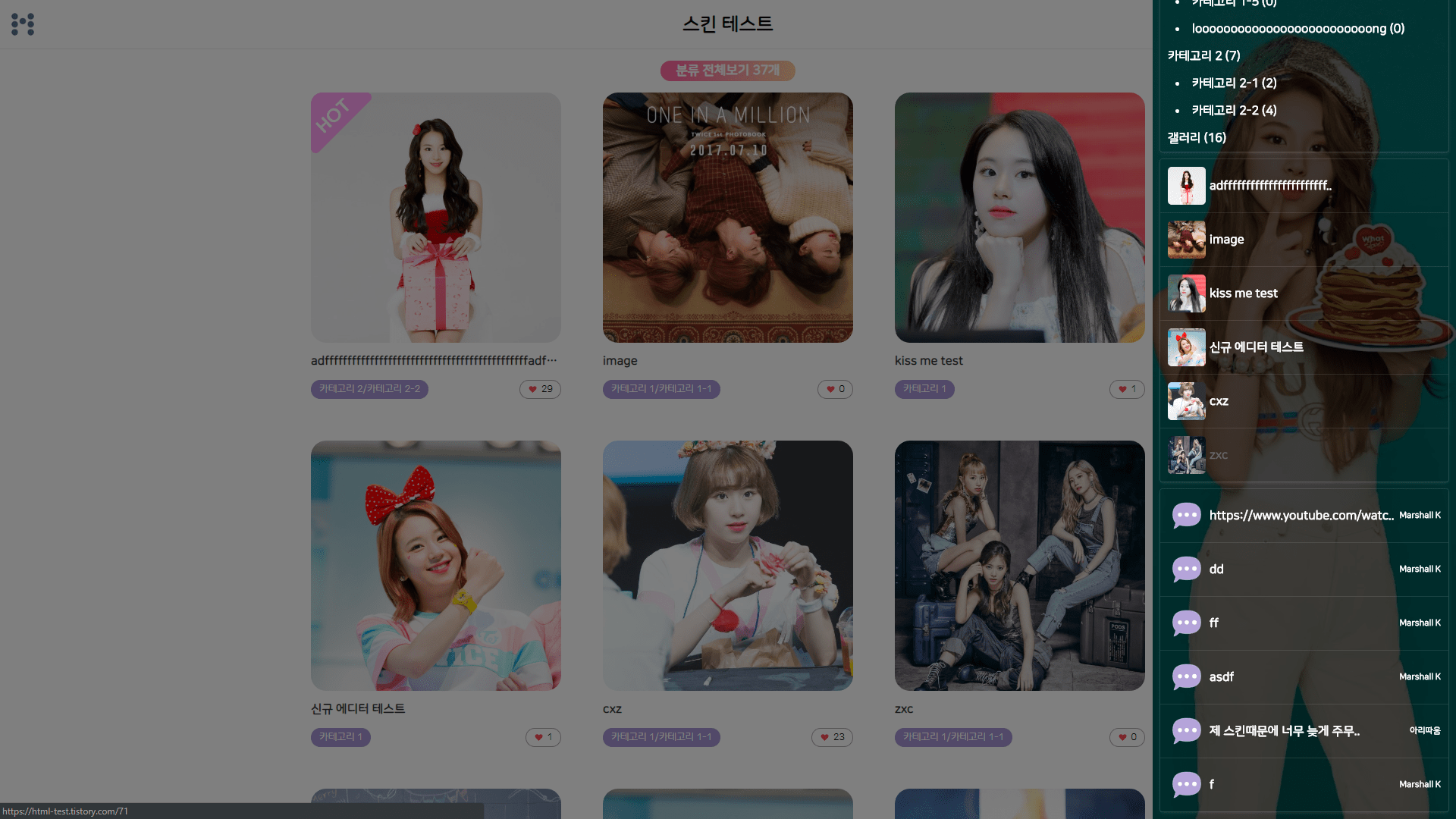
Task: Like the 'image' post with 0 hearts
Action: 835,389
